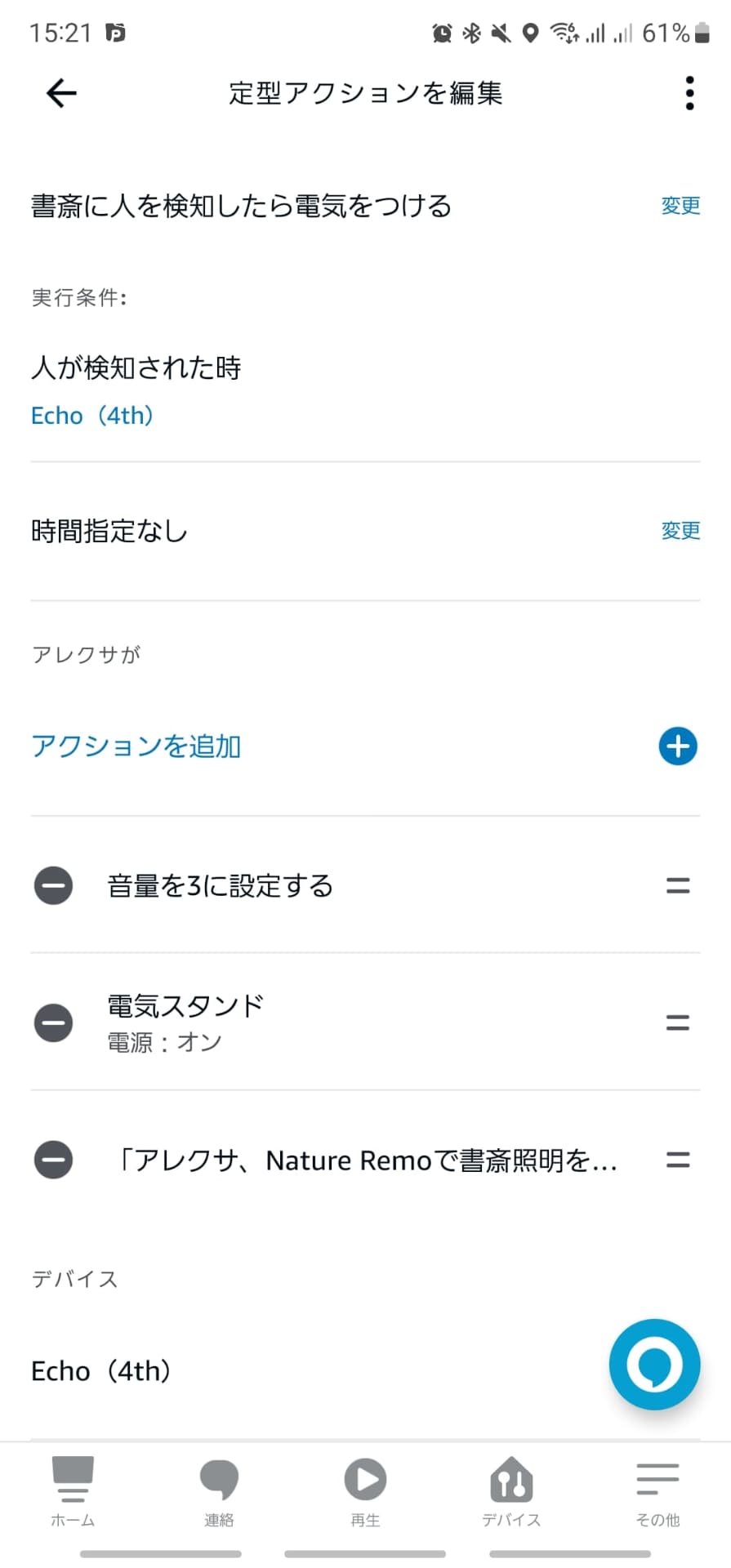Viewport: 731px width, 1568px height.
Task: Switch to the ホーム tab
Action: pyautogui.click(x=72, y=1494)
